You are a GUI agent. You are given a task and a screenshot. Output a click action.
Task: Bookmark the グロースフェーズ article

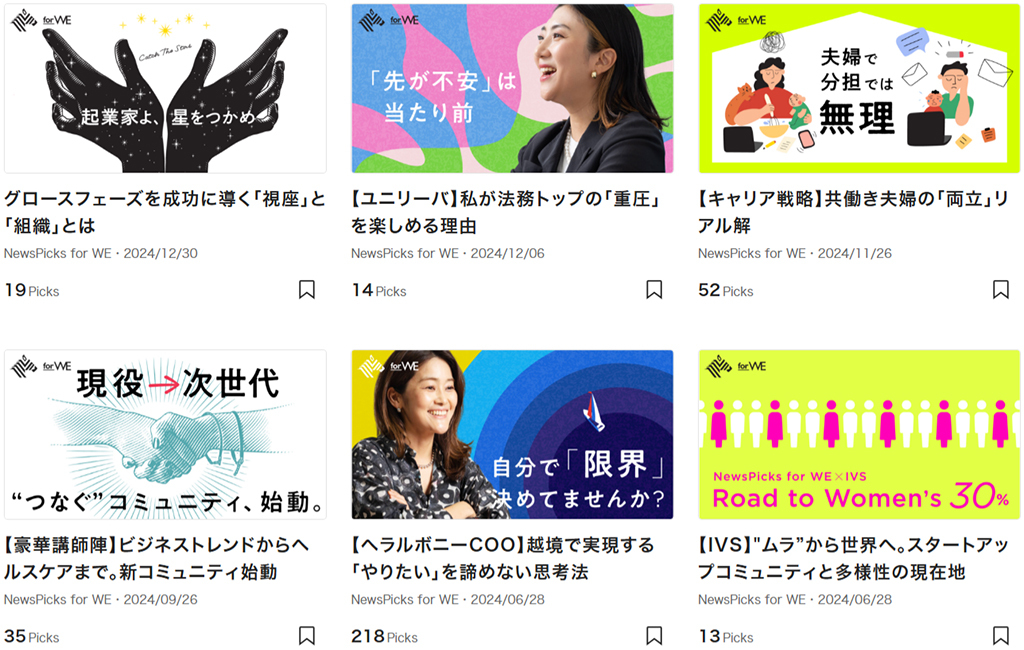click(306, 290)
